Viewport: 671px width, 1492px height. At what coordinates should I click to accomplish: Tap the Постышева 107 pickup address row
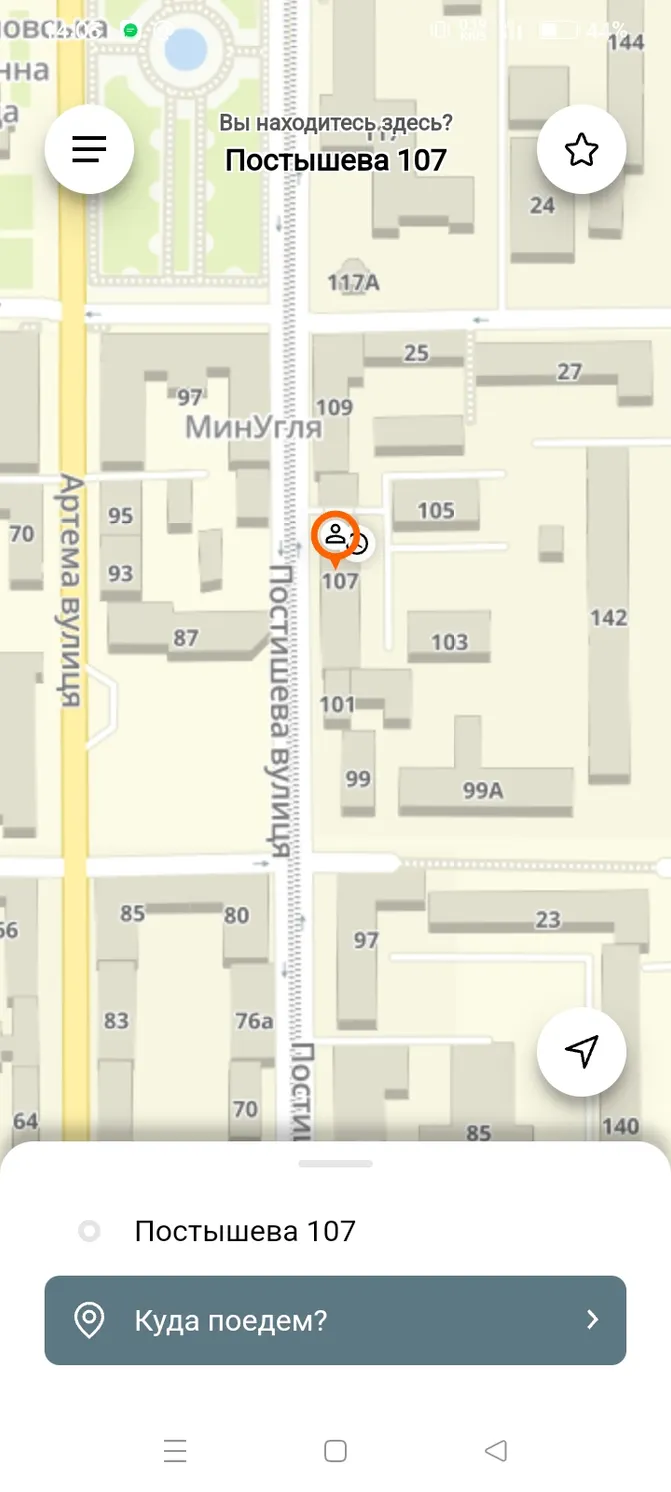(245, 1231)
